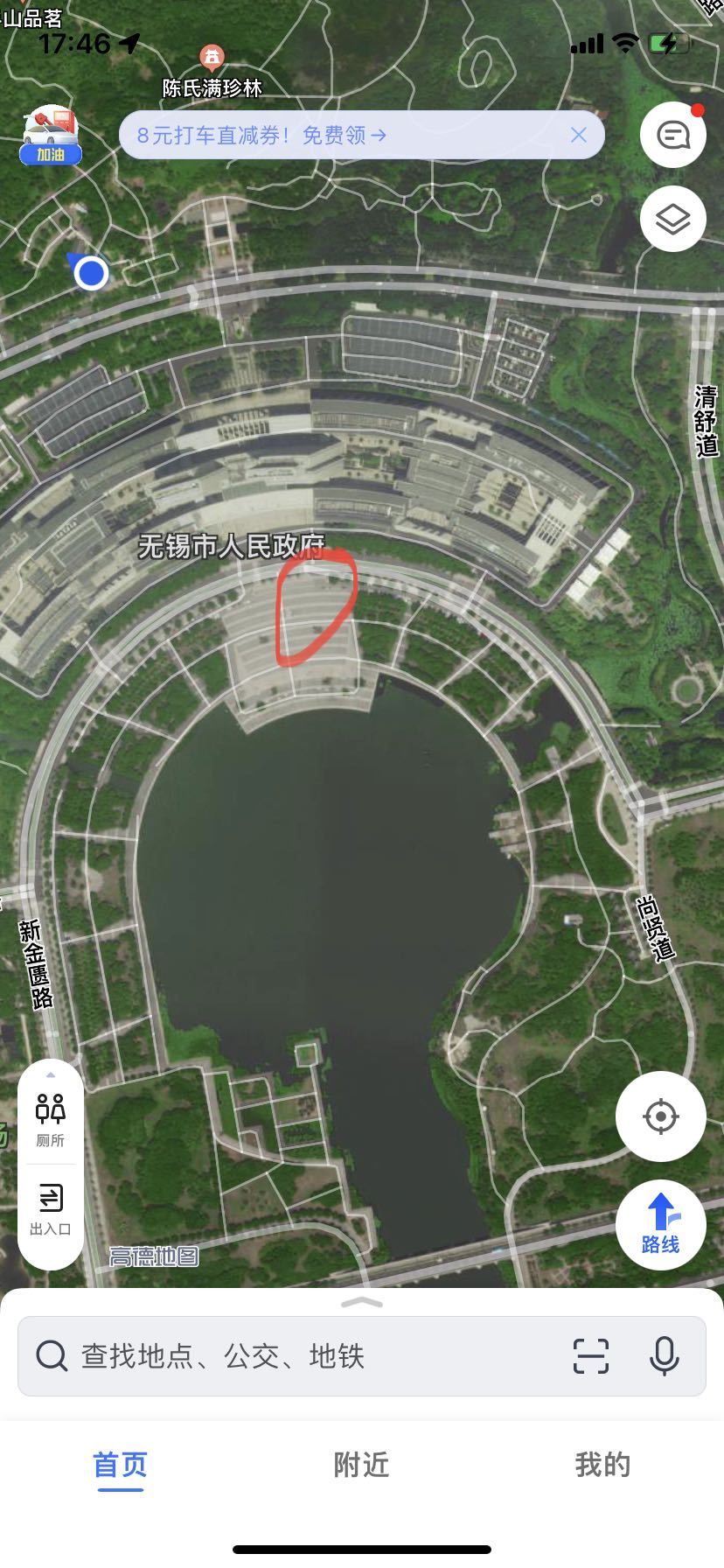
Task: Select the 首页 tab
Action: click(121, 1465)
